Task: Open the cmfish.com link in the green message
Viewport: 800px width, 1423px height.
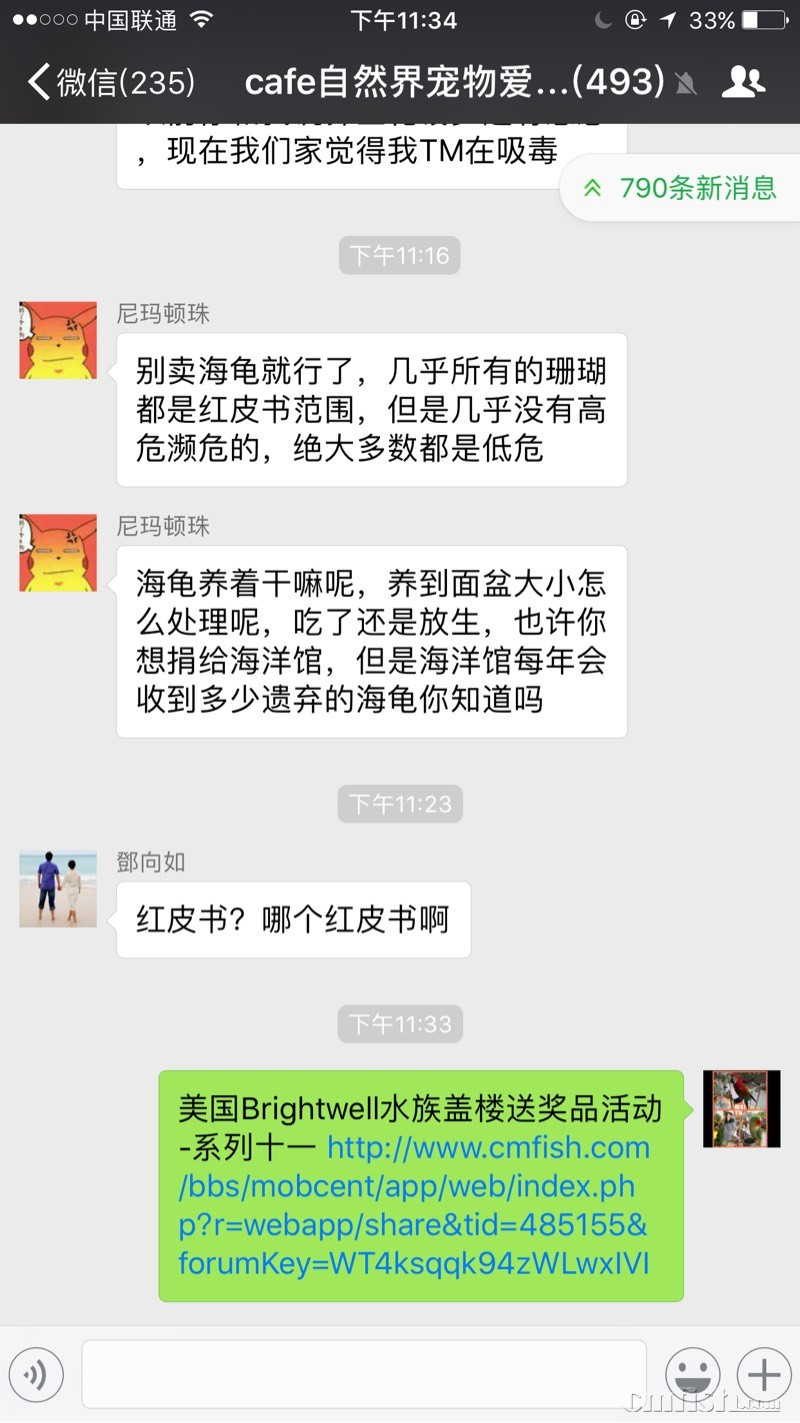Action: click(414, 1205)
